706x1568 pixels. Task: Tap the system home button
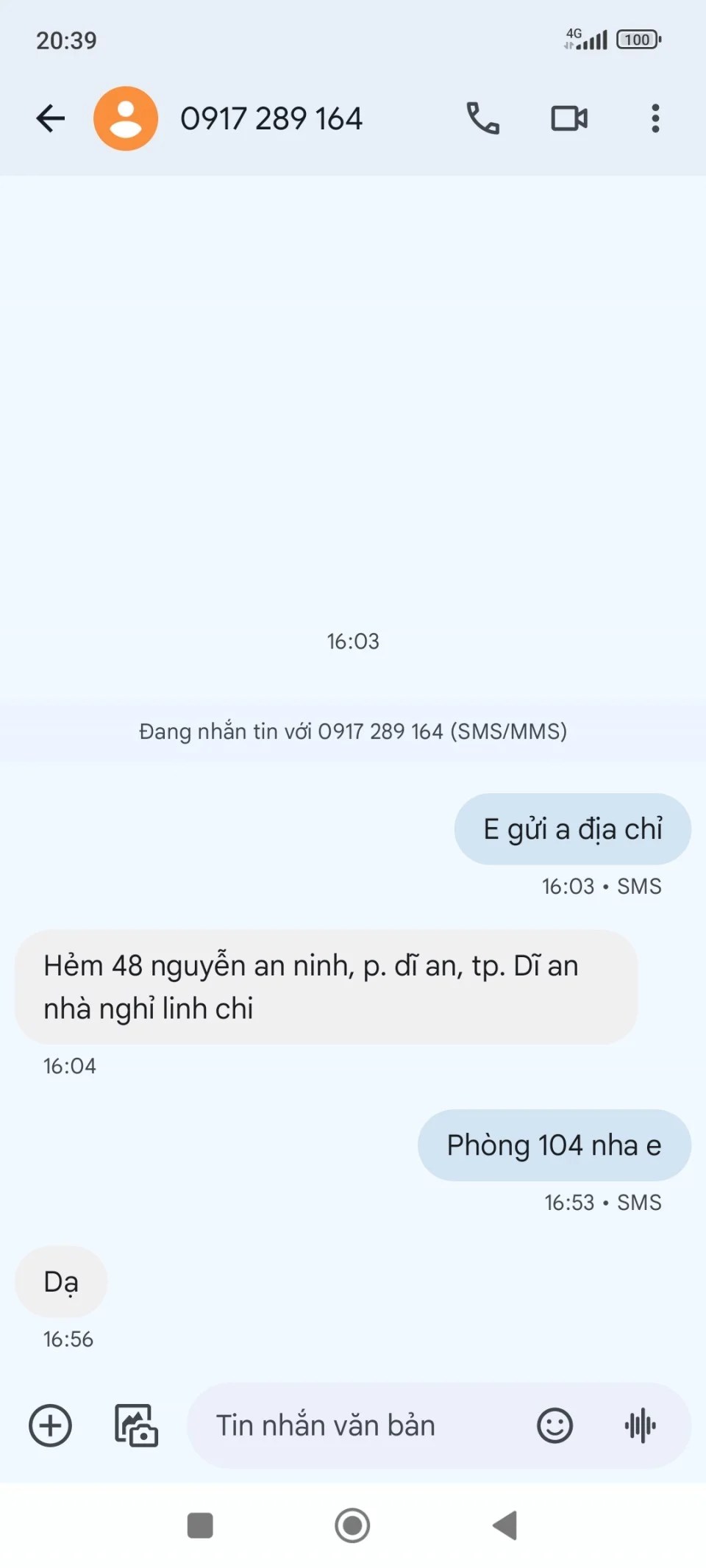tap(352, 1525)
